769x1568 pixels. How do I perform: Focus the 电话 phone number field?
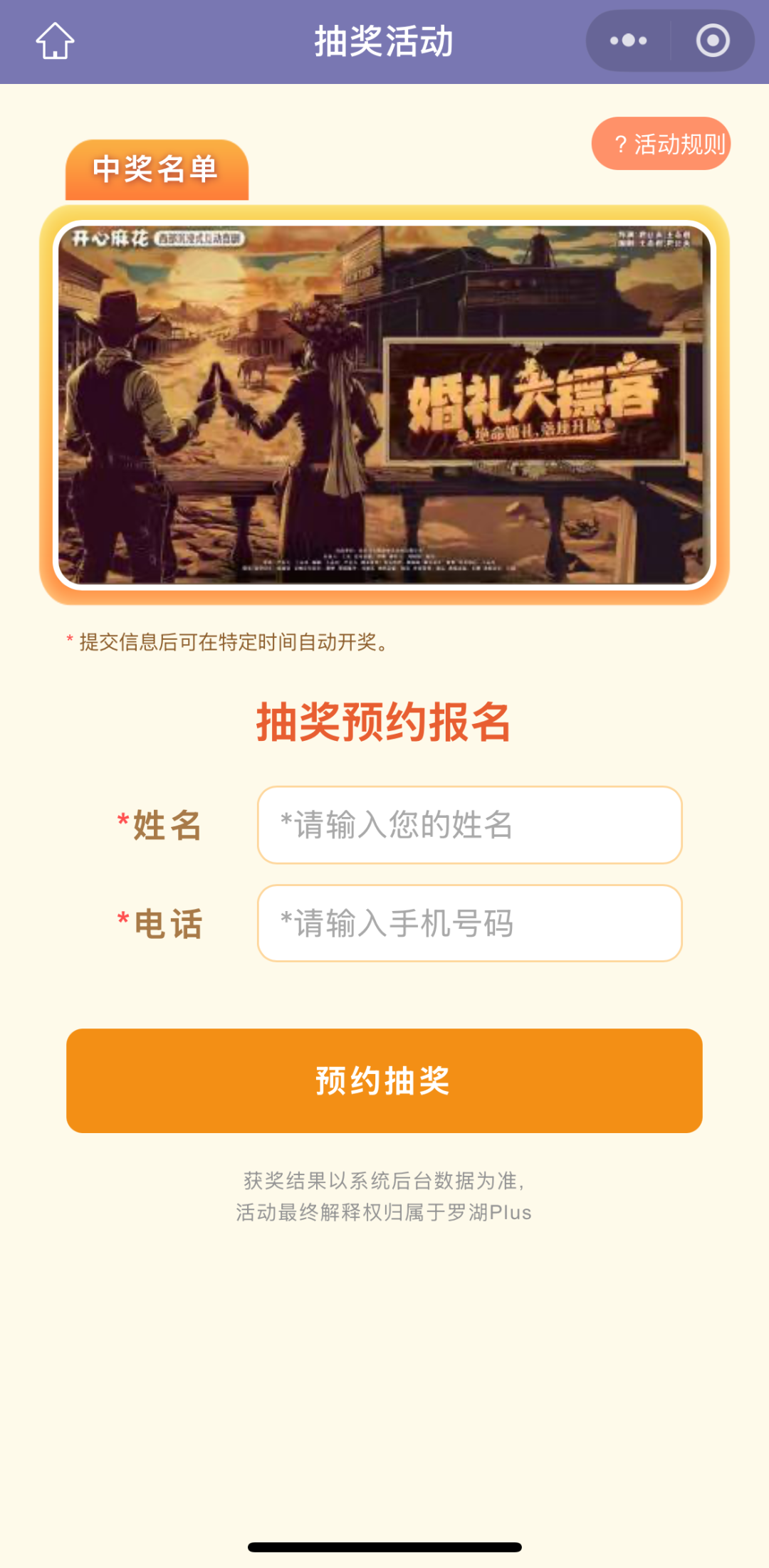click(x=469, y=923)
